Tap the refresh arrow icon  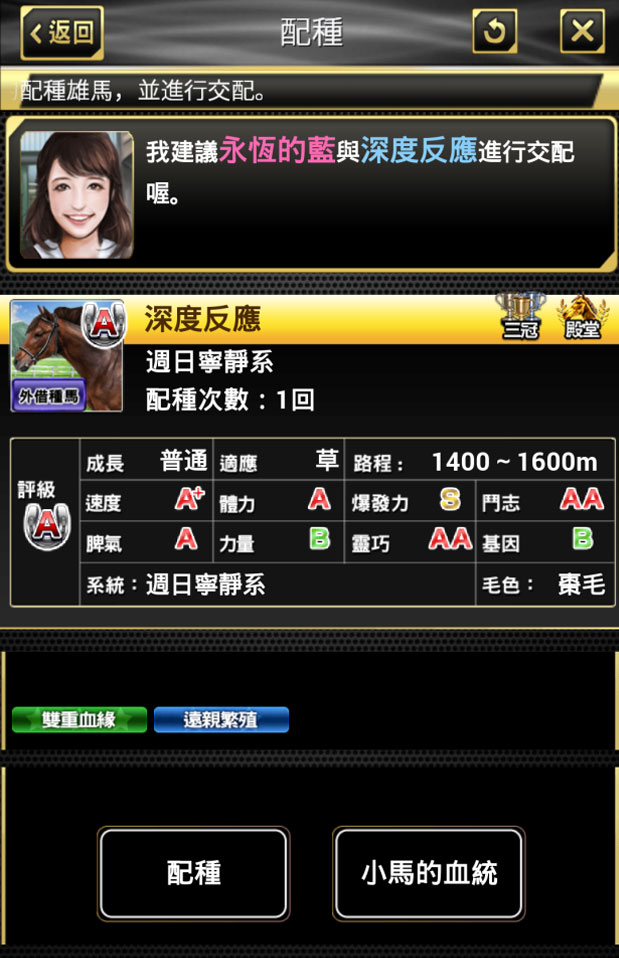click(494, 33)
